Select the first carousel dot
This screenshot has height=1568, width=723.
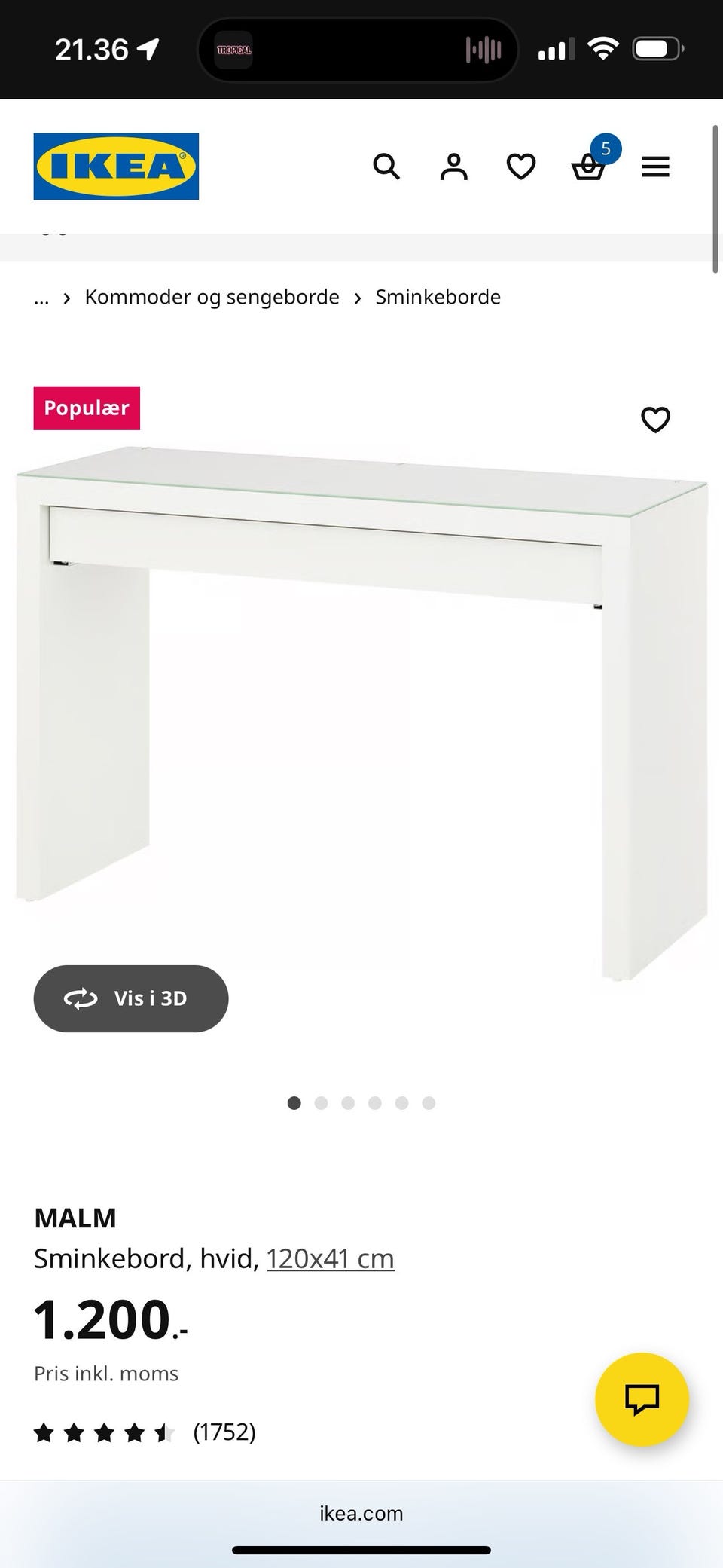click(x=294, y=1102)
